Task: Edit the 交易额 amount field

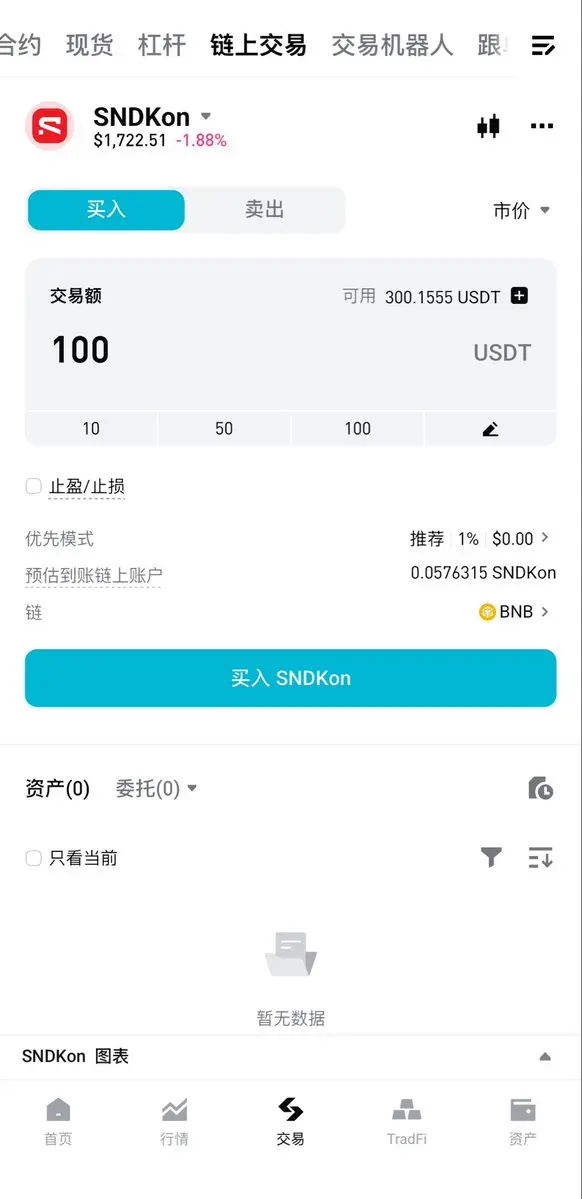Action: coord(291,350)
